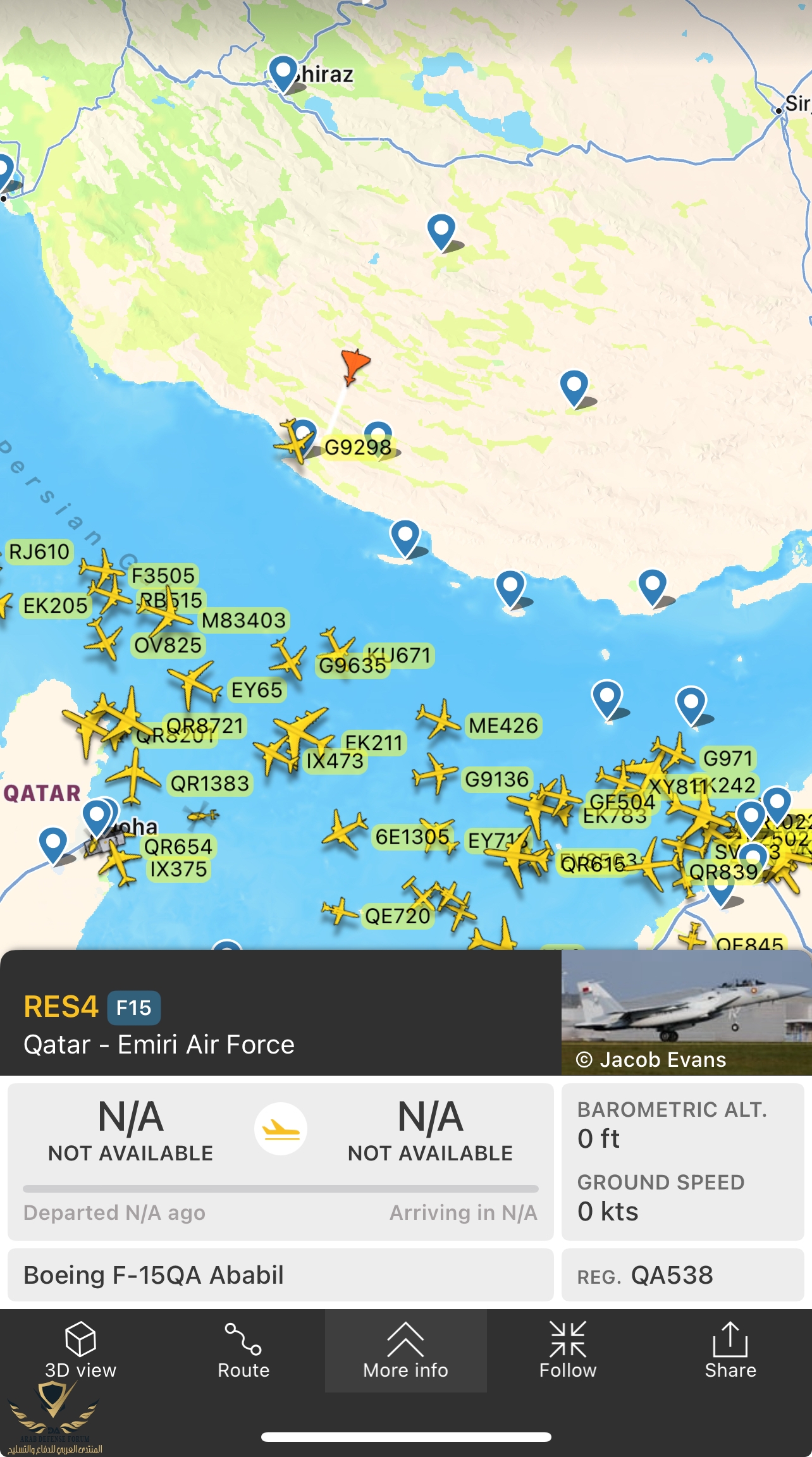The width and height of the screenshot is (812, 1457).
Task: View the F-15 aircraft photo
Action: click(686, 1012)
